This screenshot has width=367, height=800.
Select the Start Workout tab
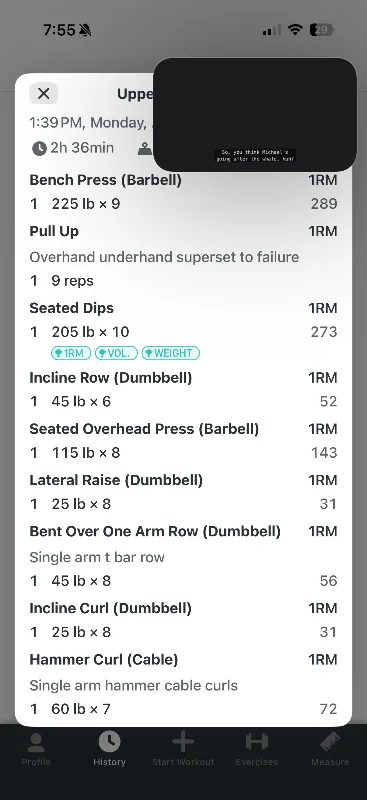click(x=183, y=749)
